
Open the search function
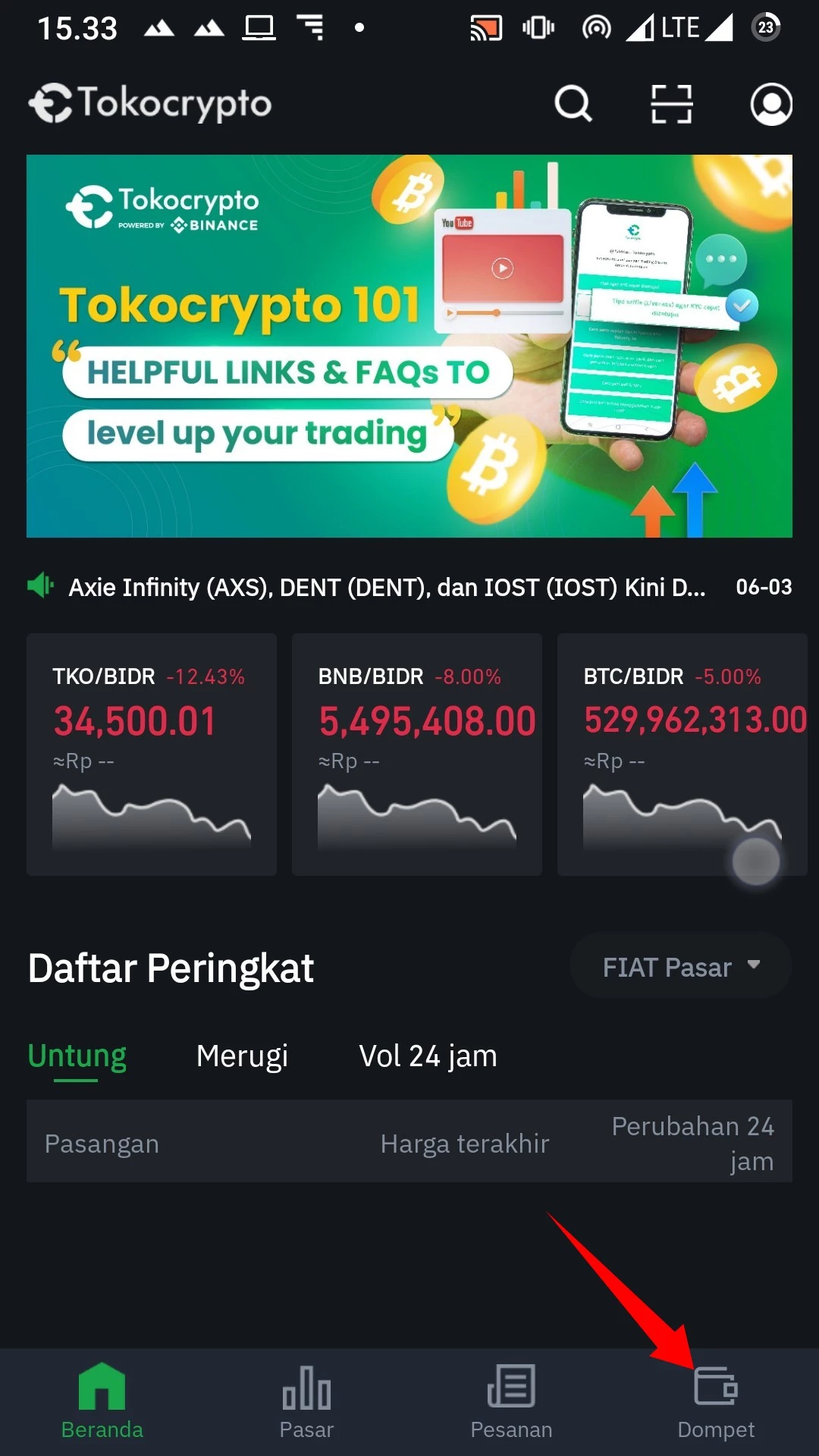click(x=573, y=104)
